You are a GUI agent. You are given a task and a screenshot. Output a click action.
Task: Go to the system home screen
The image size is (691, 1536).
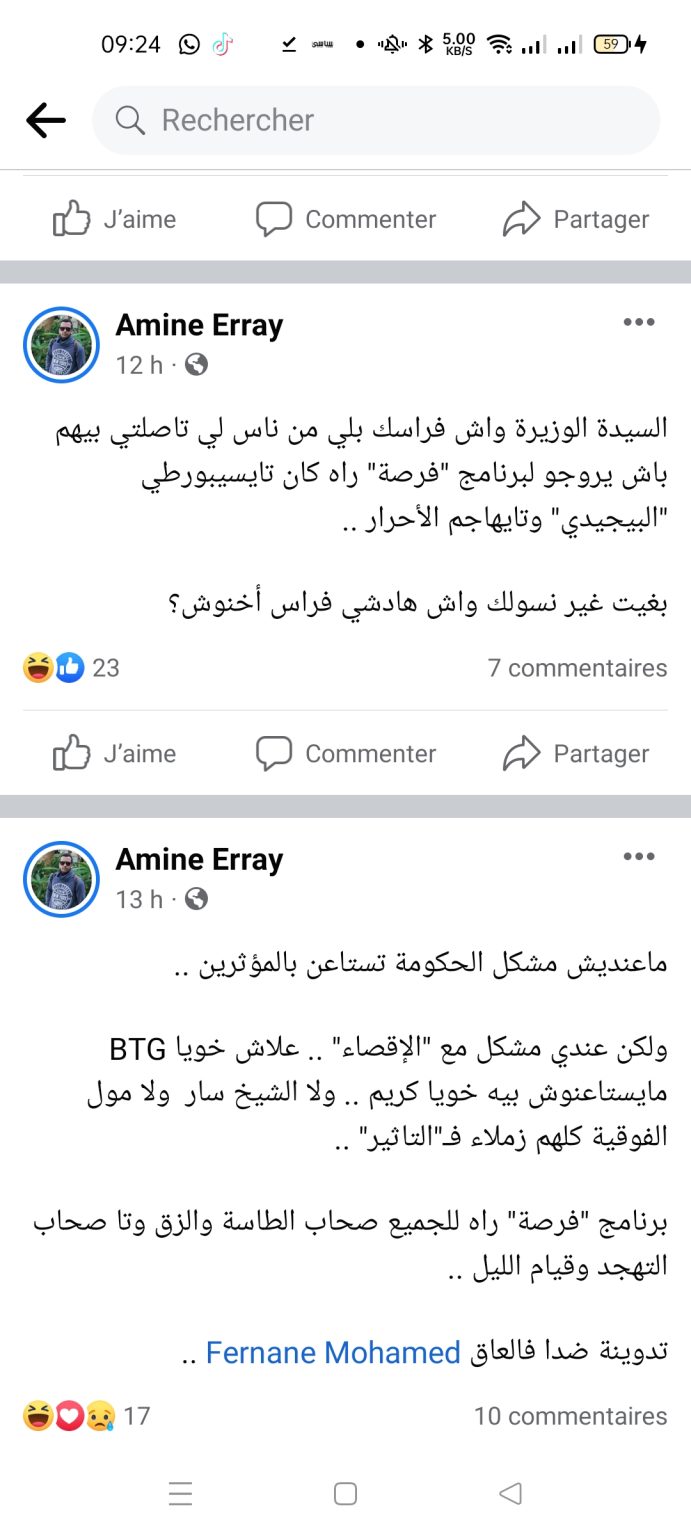coord(345,1494)
